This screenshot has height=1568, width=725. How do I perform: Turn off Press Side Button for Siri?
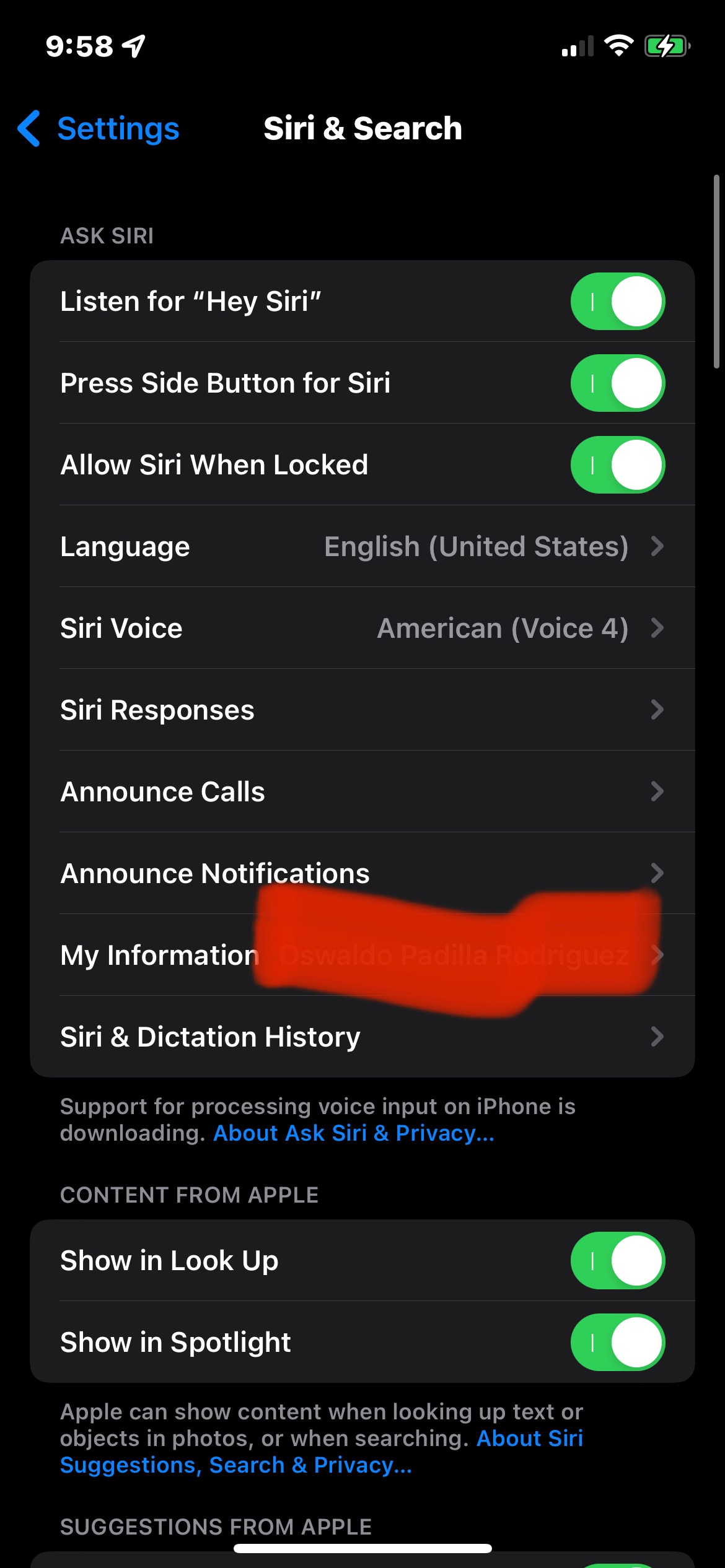point(617,383)
